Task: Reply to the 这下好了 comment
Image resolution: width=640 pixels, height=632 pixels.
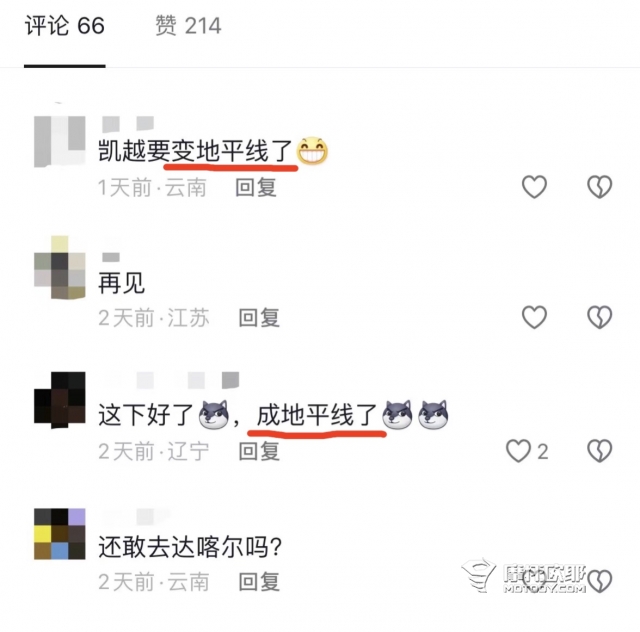Action: (x=258, y=450)
